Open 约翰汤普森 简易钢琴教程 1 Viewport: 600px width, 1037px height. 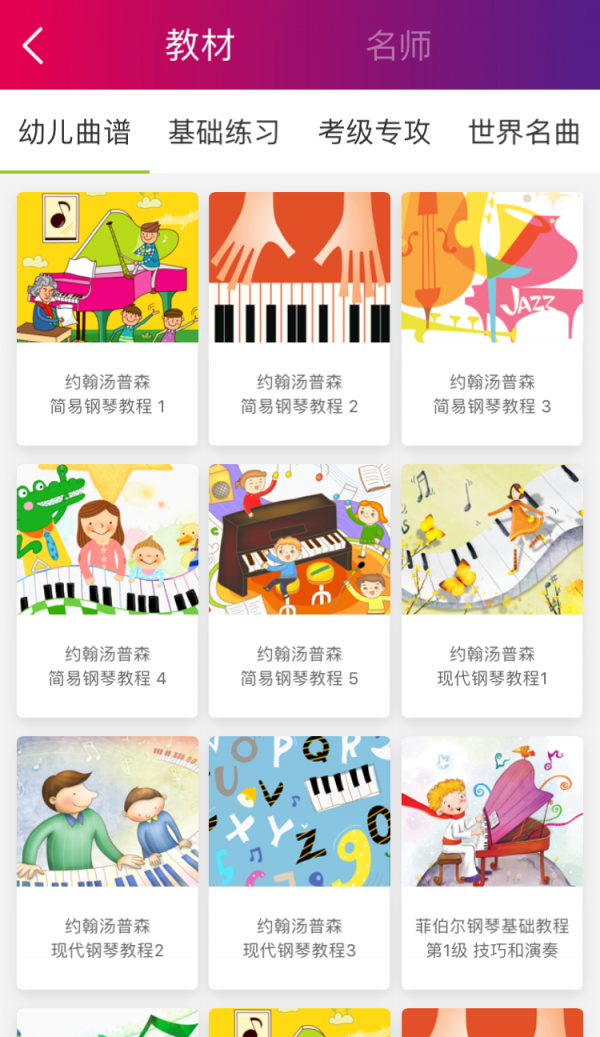[x=107, y=318]
